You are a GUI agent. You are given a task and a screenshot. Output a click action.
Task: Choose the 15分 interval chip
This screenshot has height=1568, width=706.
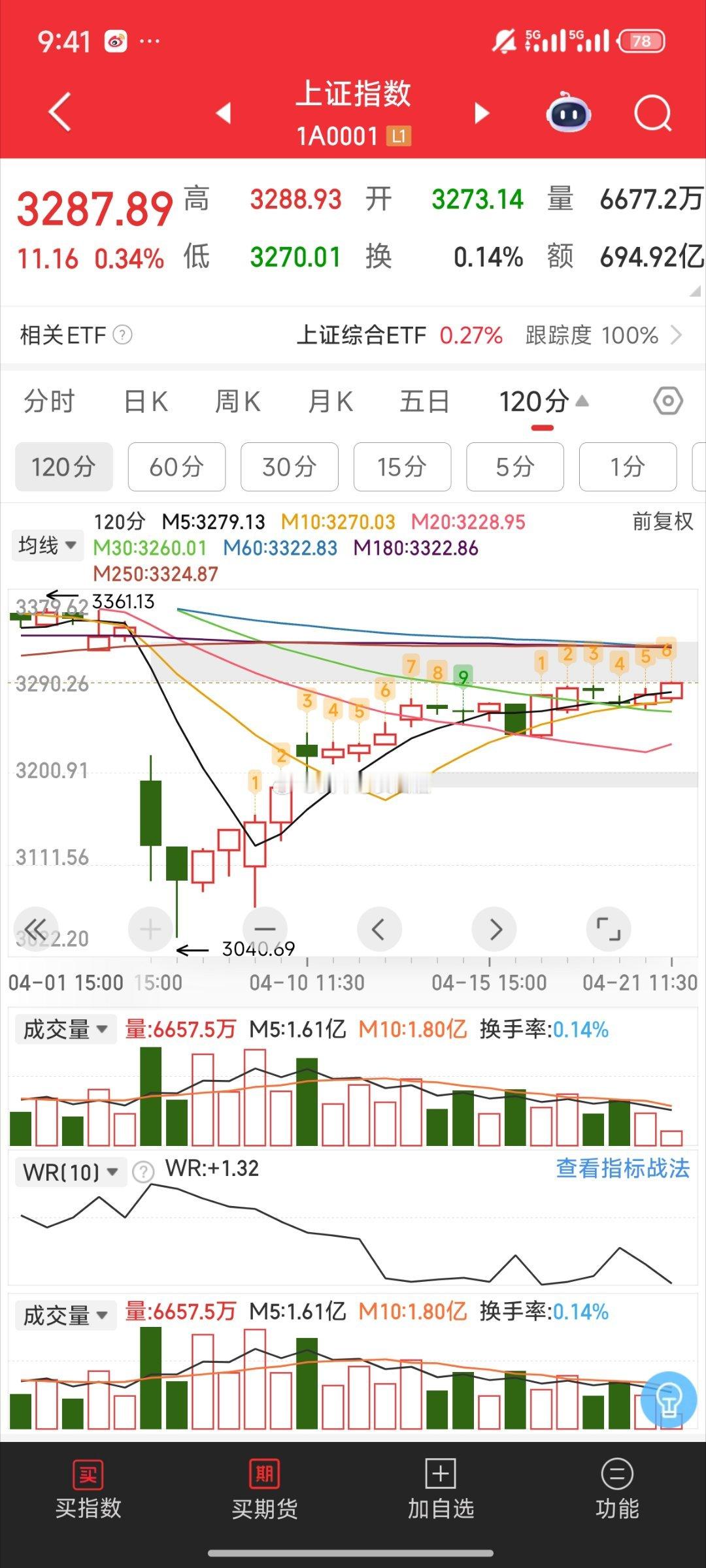click(x=402, y=466)
